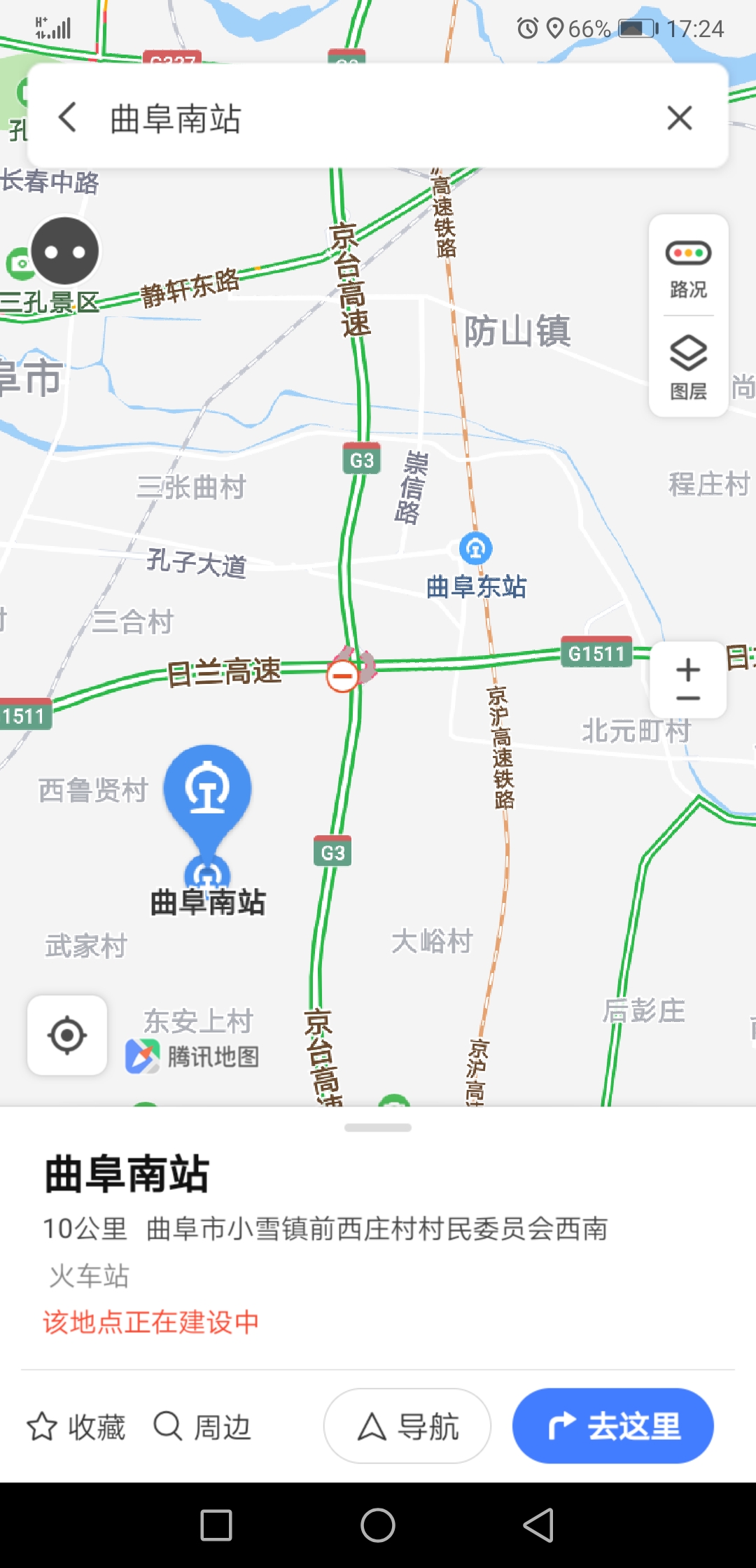Toggle 路况 traffic layer
Image resolution: width=756 pixels, height=1568 pixels.
click(688, 267)
